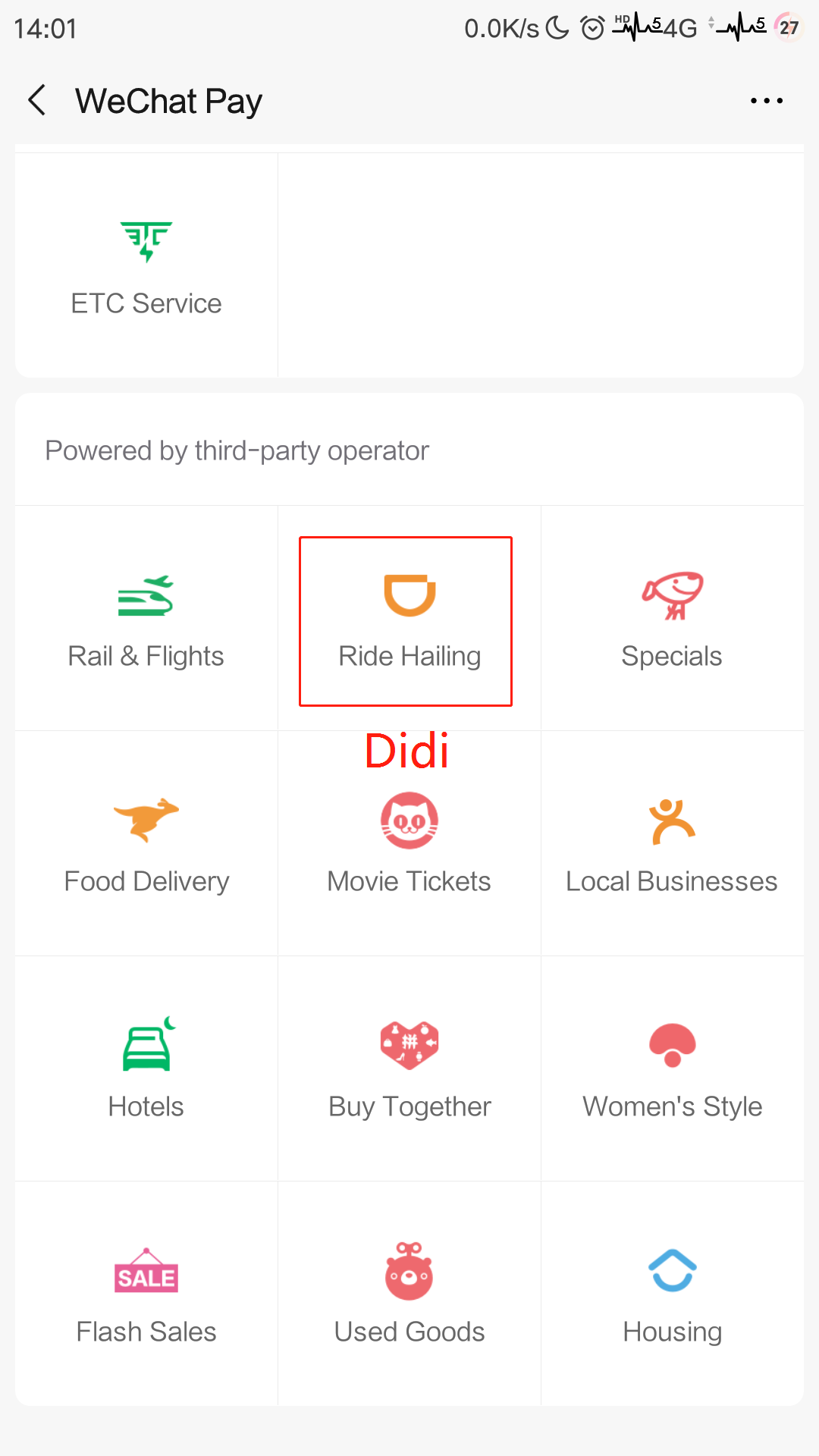Open Housing
This screenshot has height=1456, width=819.
coord(672,1294)
